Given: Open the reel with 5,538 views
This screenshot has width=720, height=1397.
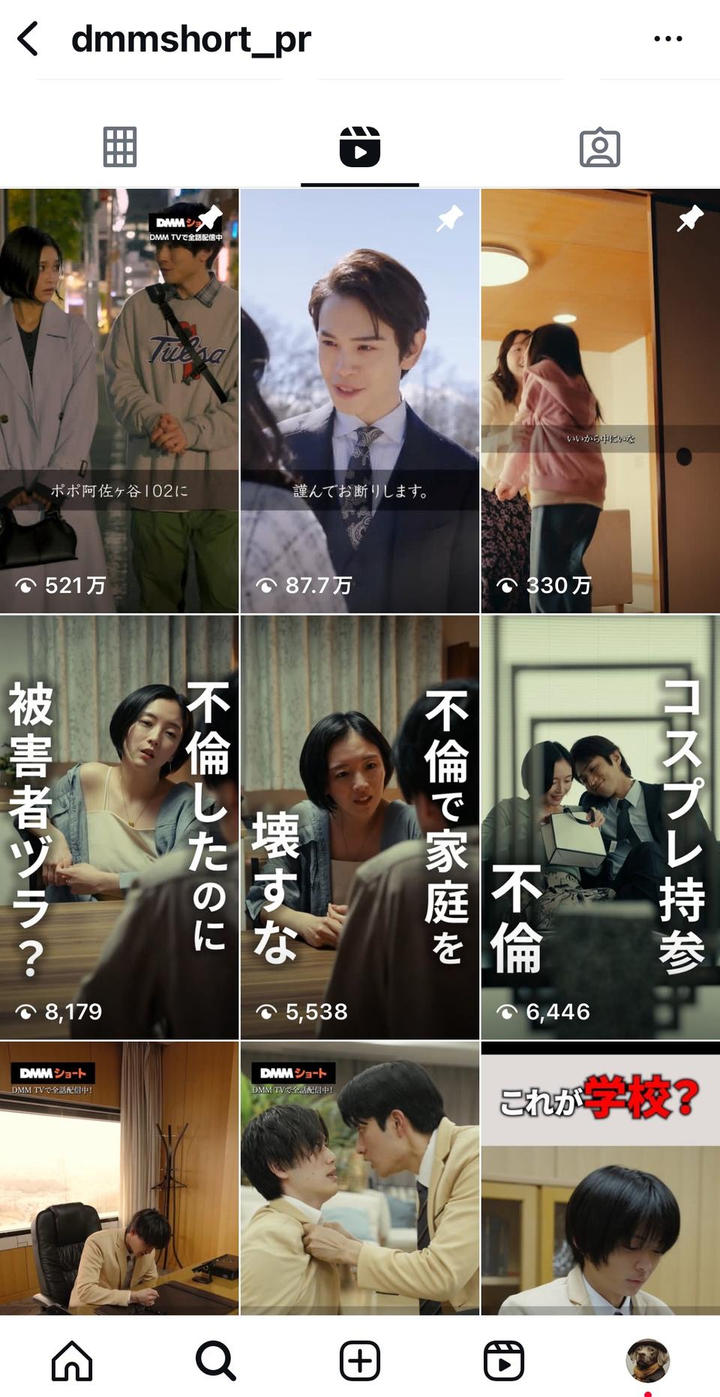Looking at the screenshot, I should 360,826.
